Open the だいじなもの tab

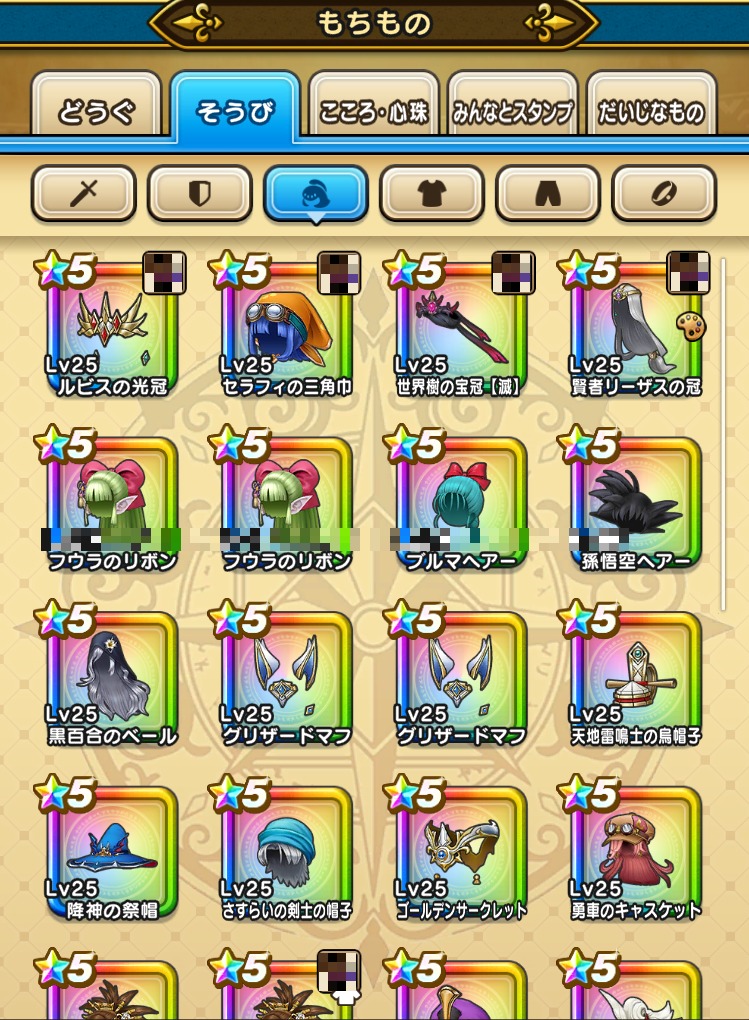point(651,111)
